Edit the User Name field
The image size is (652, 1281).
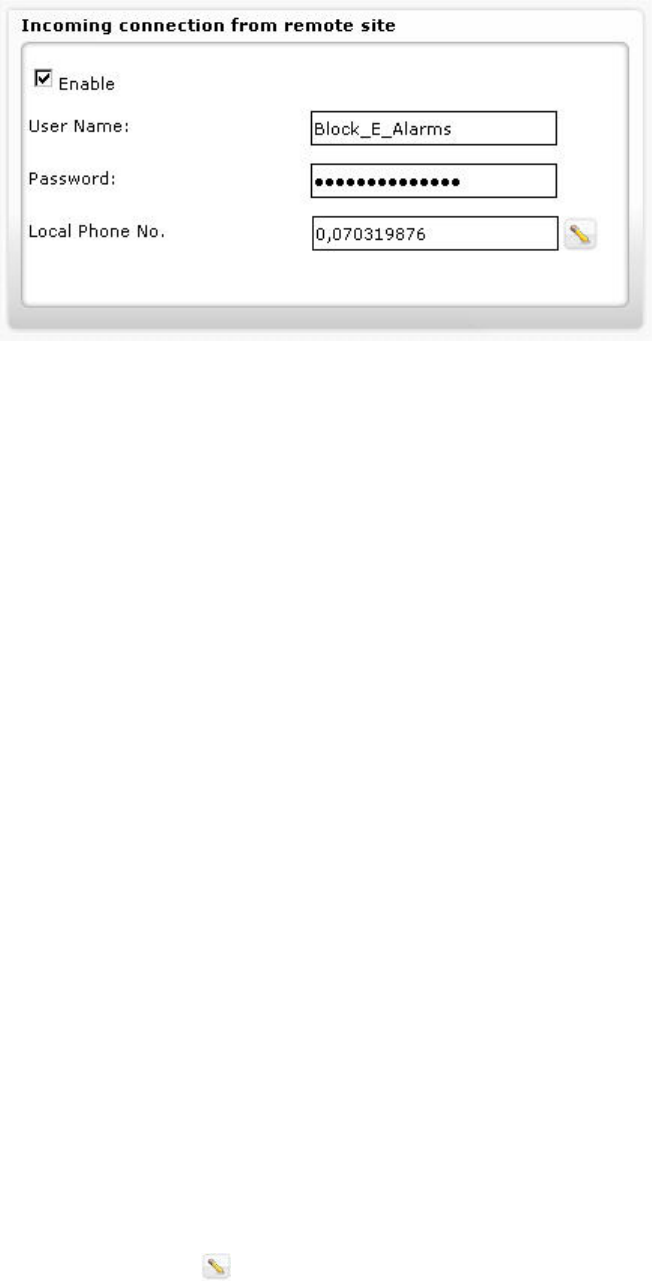pos(434,128)
